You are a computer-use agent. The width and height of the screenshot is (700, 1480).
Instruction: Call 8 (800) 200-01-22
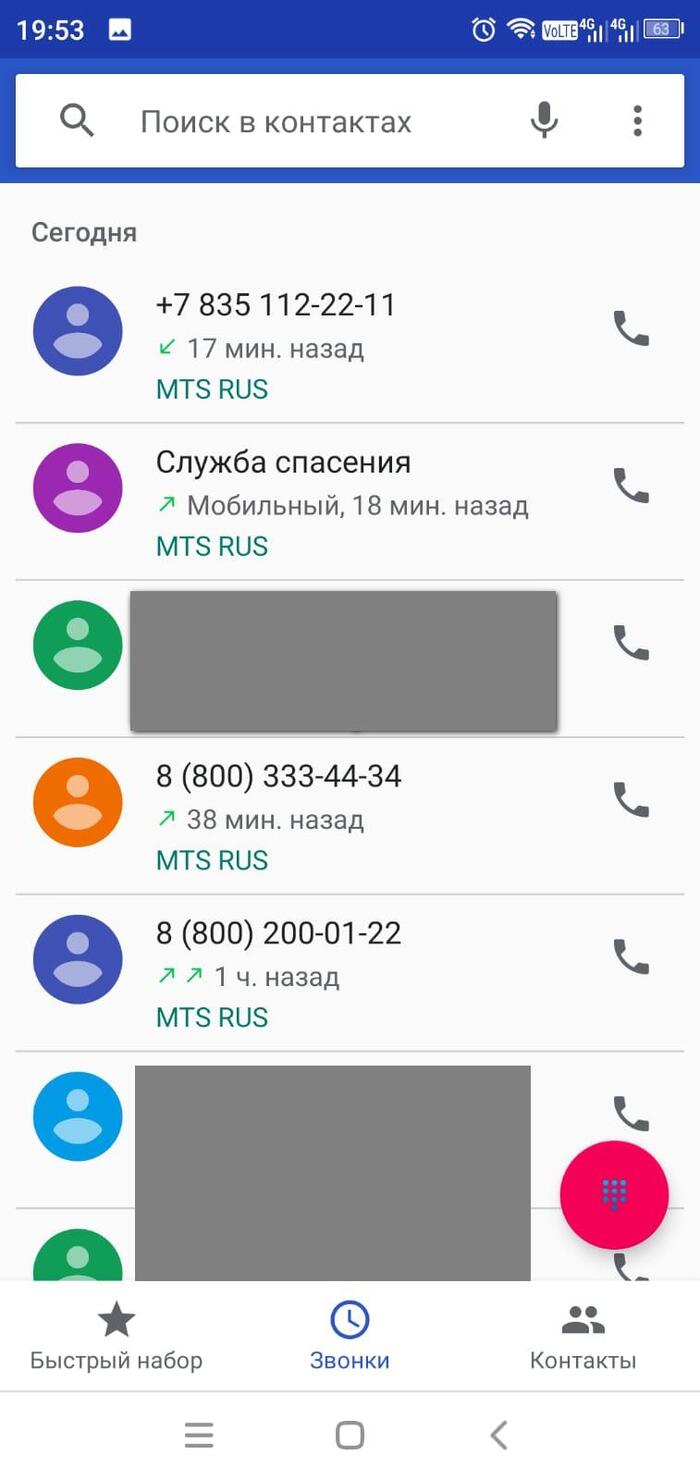[631, 957]
